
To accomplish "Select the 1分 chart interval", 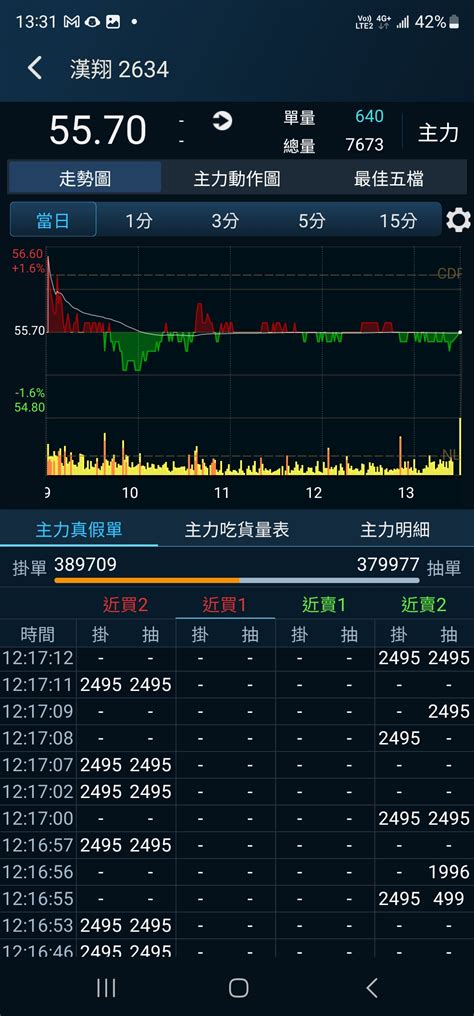I will (139, 220).
